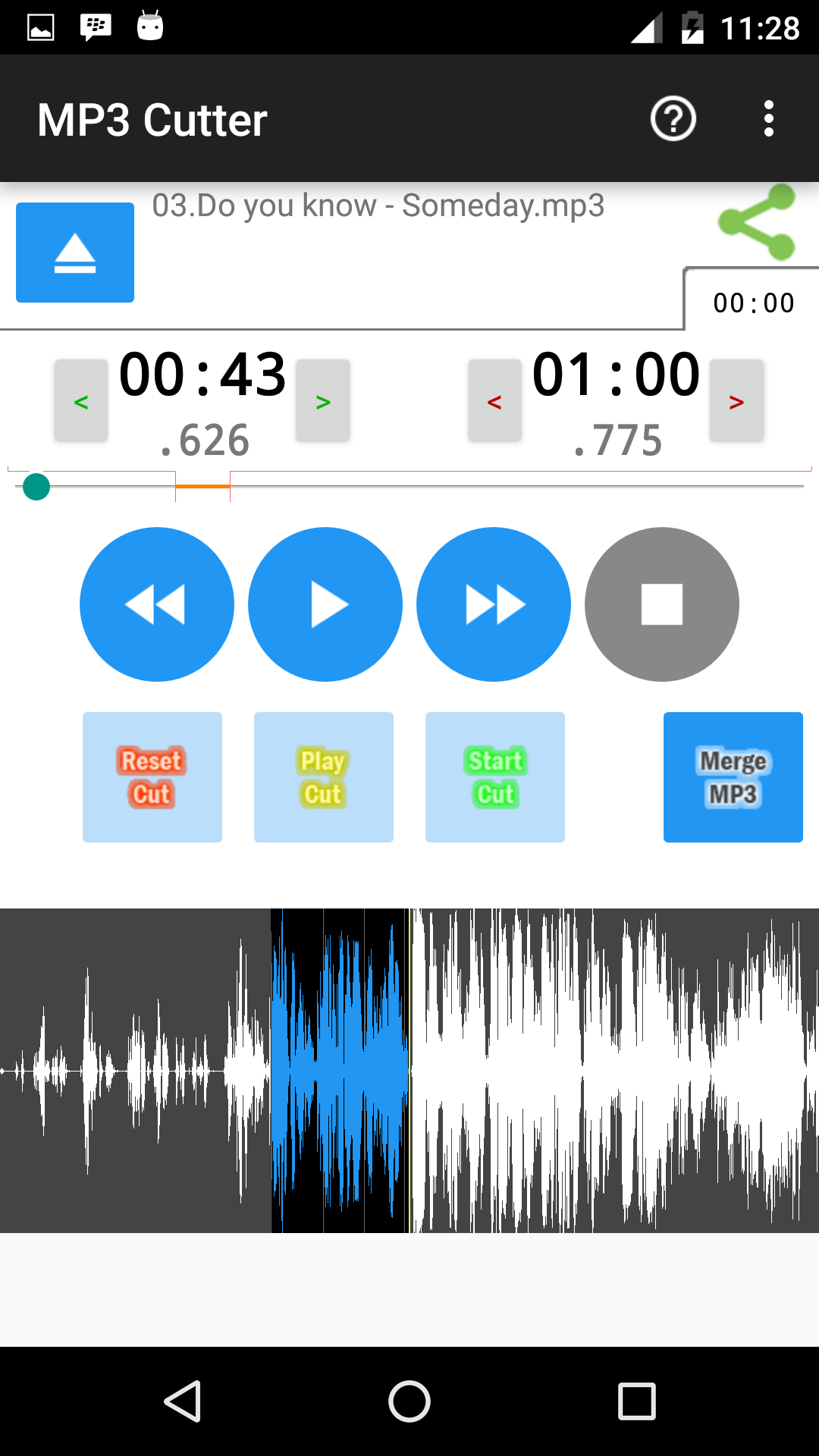
Task: Go back using the system back button
Action: tap(182, 1401)
